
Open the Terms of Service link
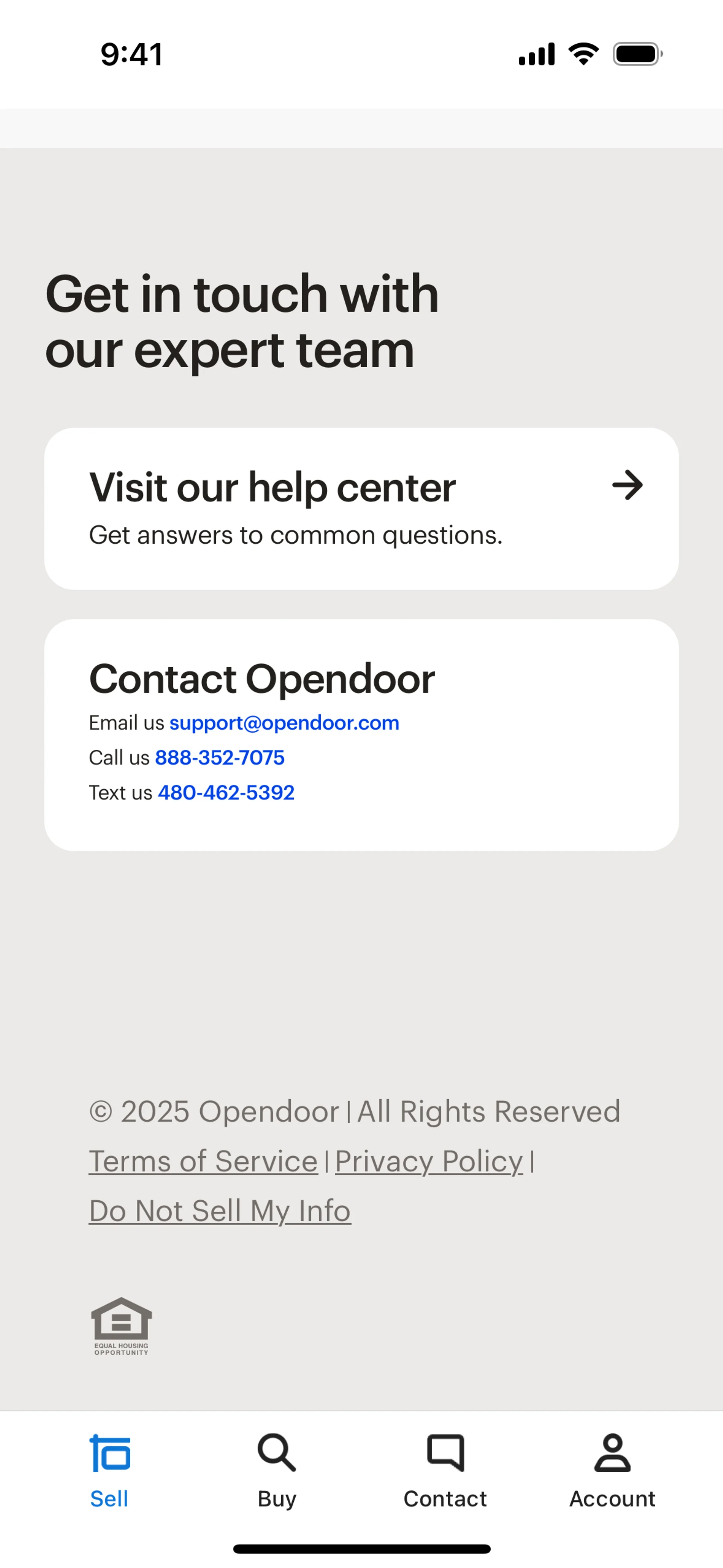(x=203, y=1161)
